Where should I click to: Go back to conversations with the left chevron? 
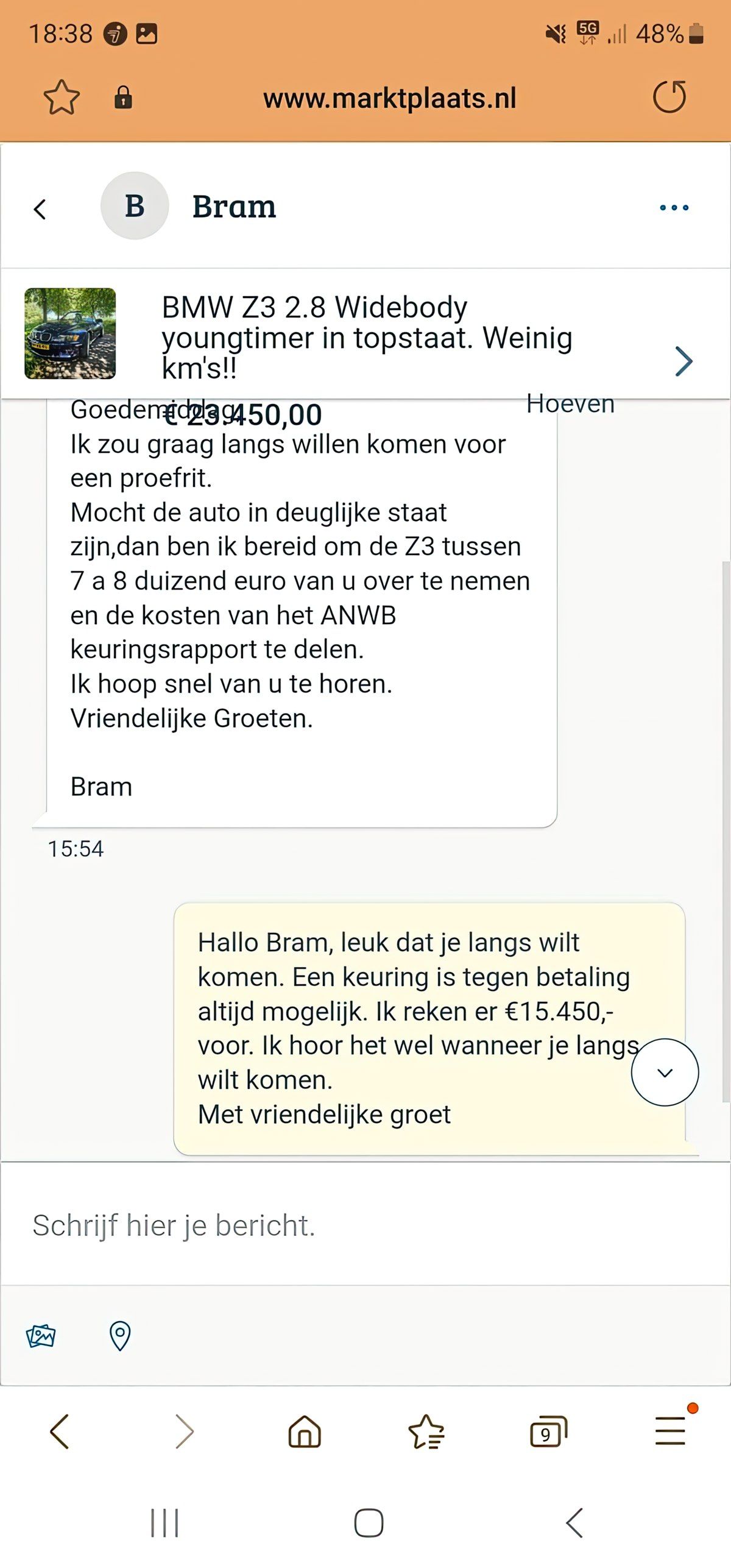pyautogui.click(x=40, y=208)
